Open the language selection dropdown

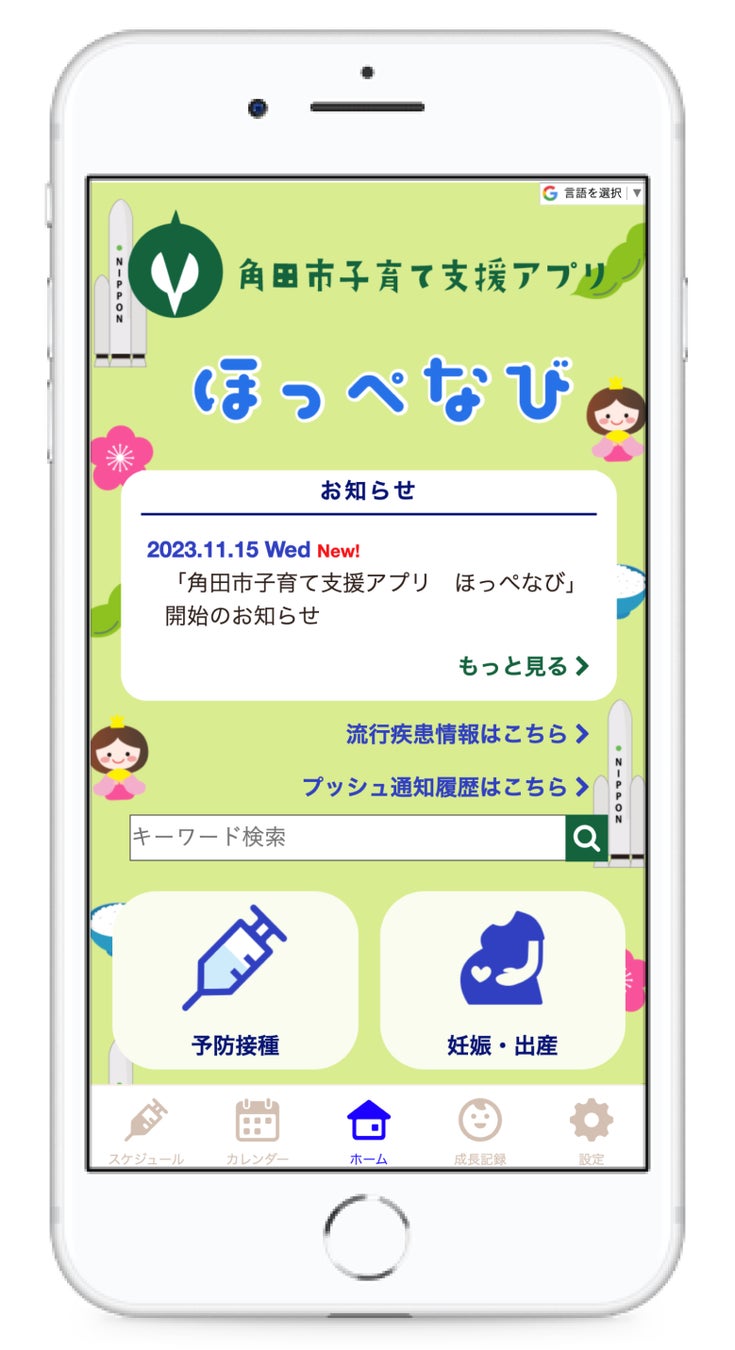click(x=592, y=193)
